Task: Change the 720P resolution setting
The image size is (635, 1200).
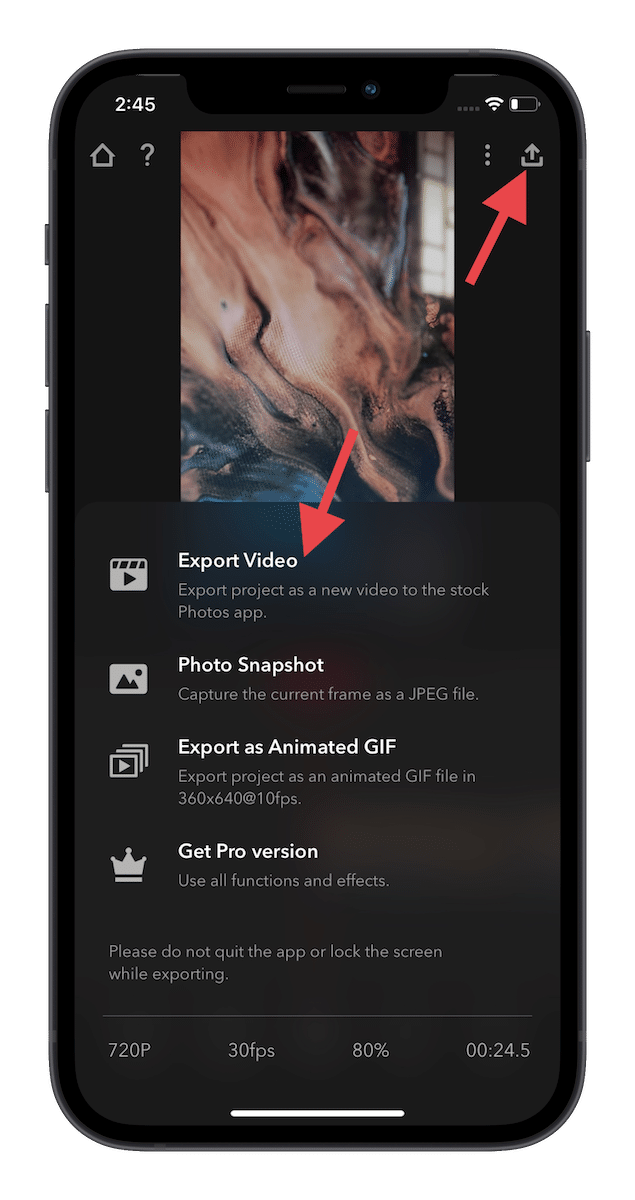Action: pyautogui.click(x=128, y=1050)
